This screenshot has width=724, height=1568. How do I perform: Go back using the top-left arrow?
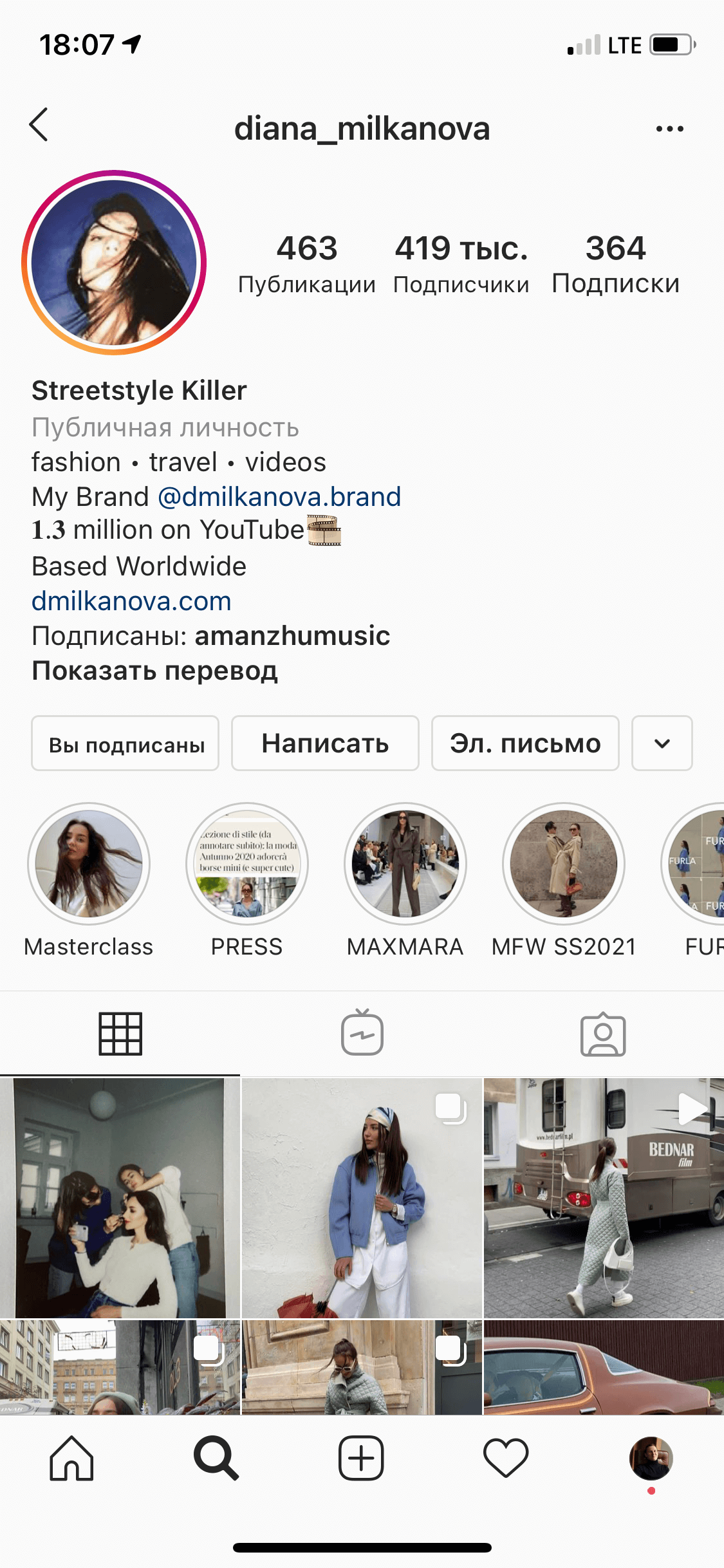click(x=39, y=125)
